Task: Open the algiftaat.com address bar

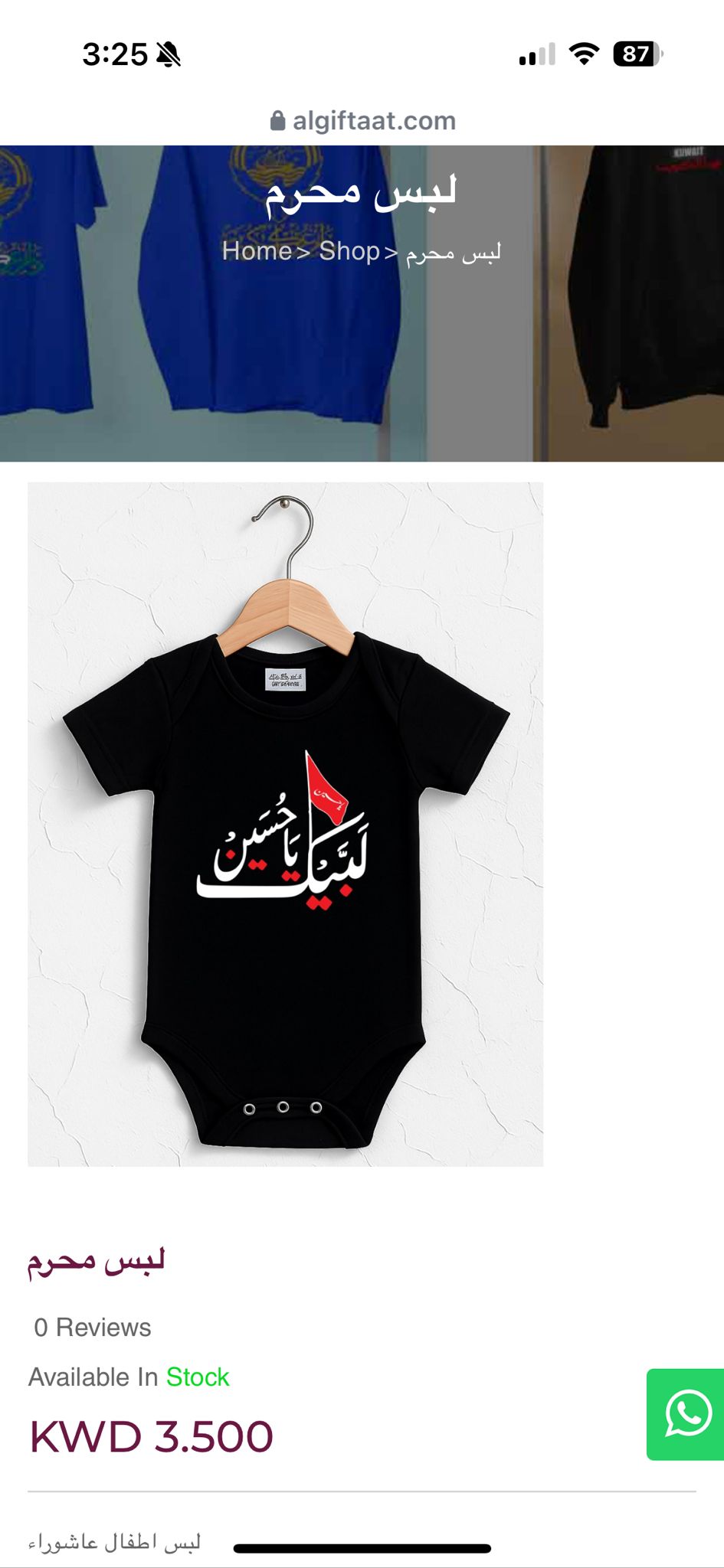Action: (x=362, y=120)
